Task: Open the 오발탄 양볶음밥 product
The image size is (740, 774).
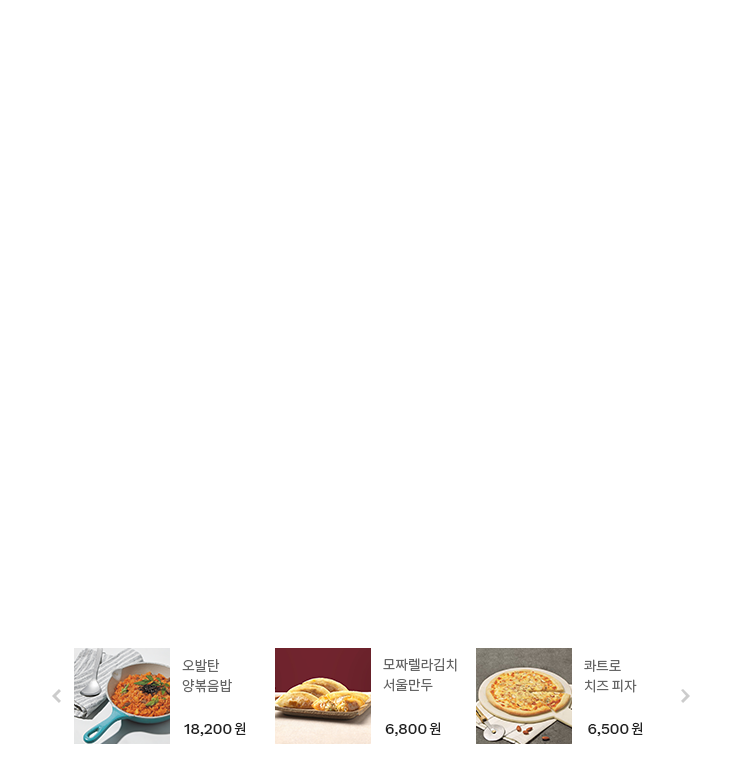Action: pyautogui.click(x=122, y=696)
